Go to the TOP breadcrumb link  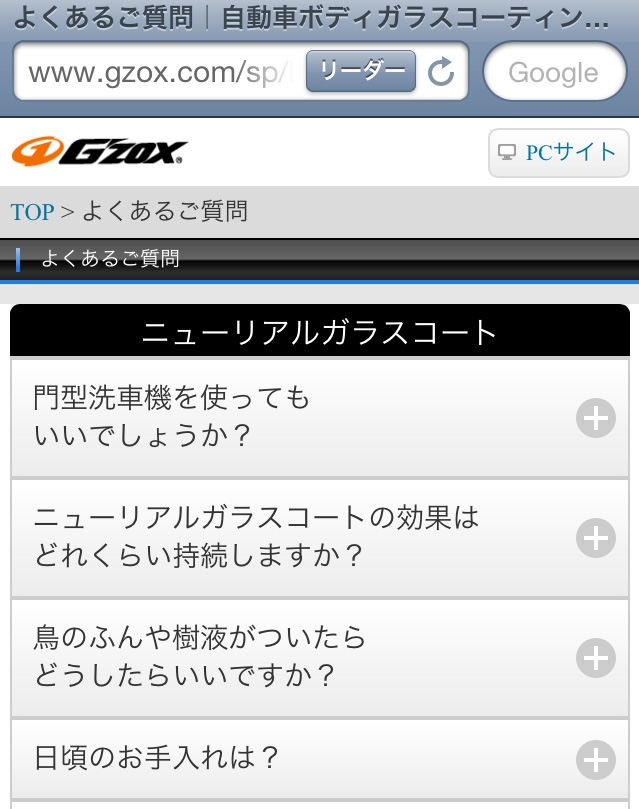pos(32,212)
